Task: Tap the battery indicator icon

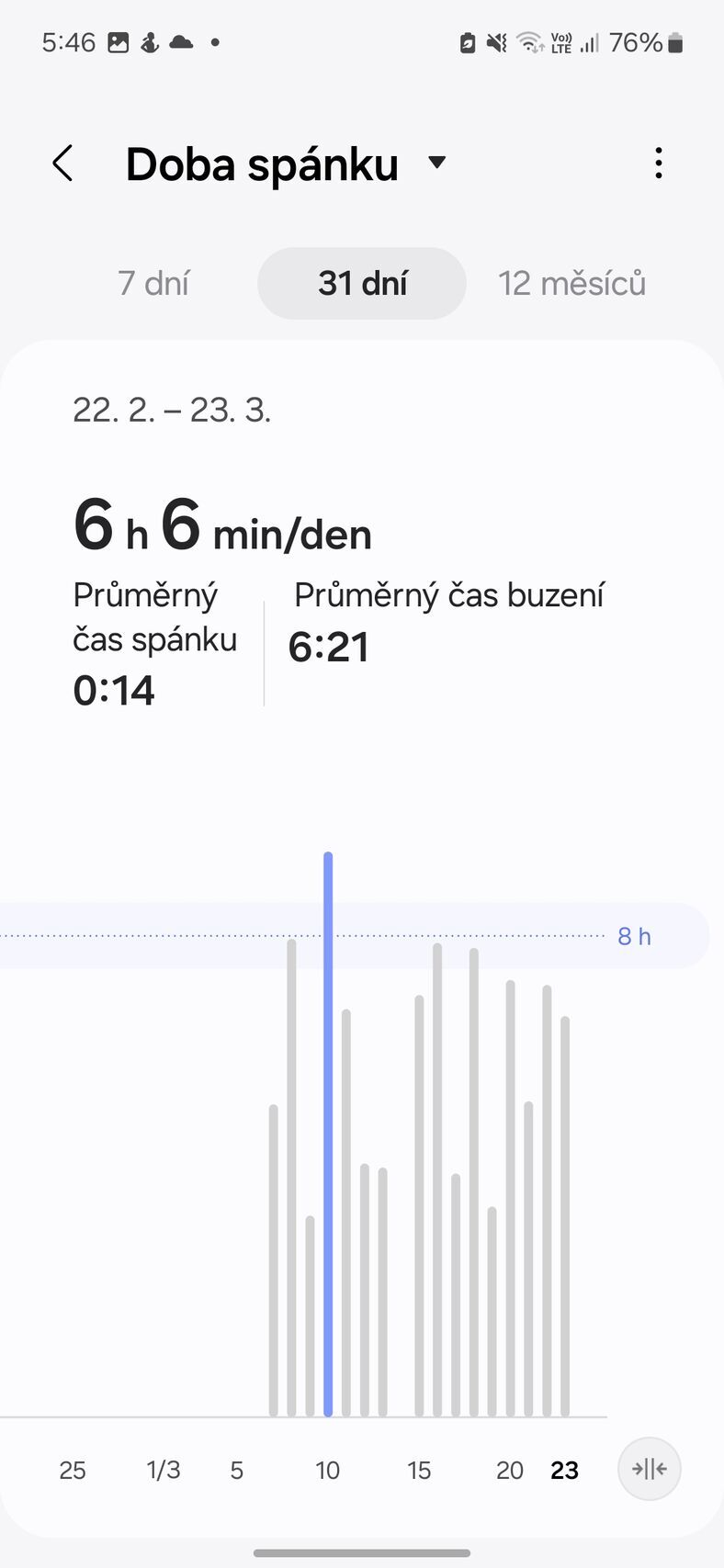Action: (673, 41)
